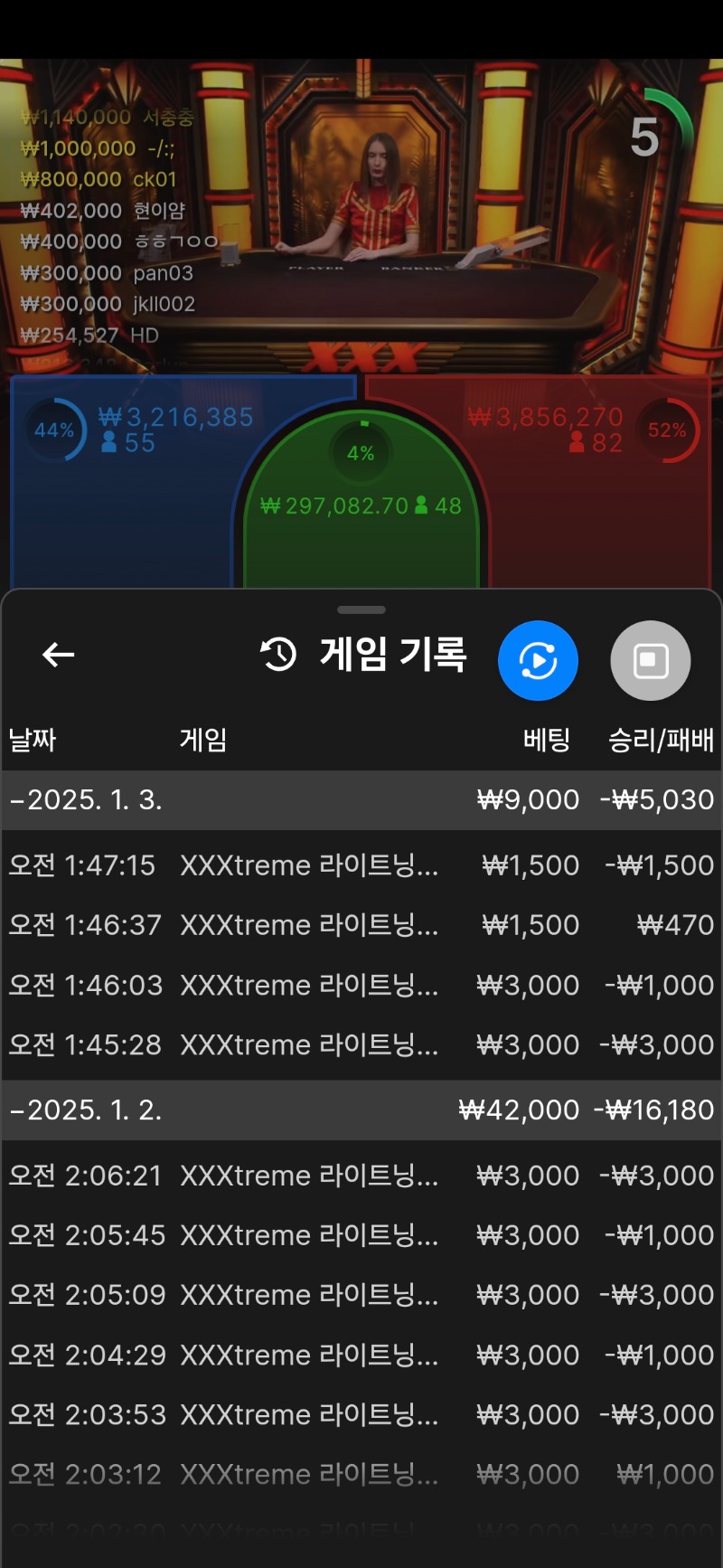This screenshot has width=723, height=1568.
Task: Tap the grey stop button
Action: pyautogui.click(x=651, y=661)
